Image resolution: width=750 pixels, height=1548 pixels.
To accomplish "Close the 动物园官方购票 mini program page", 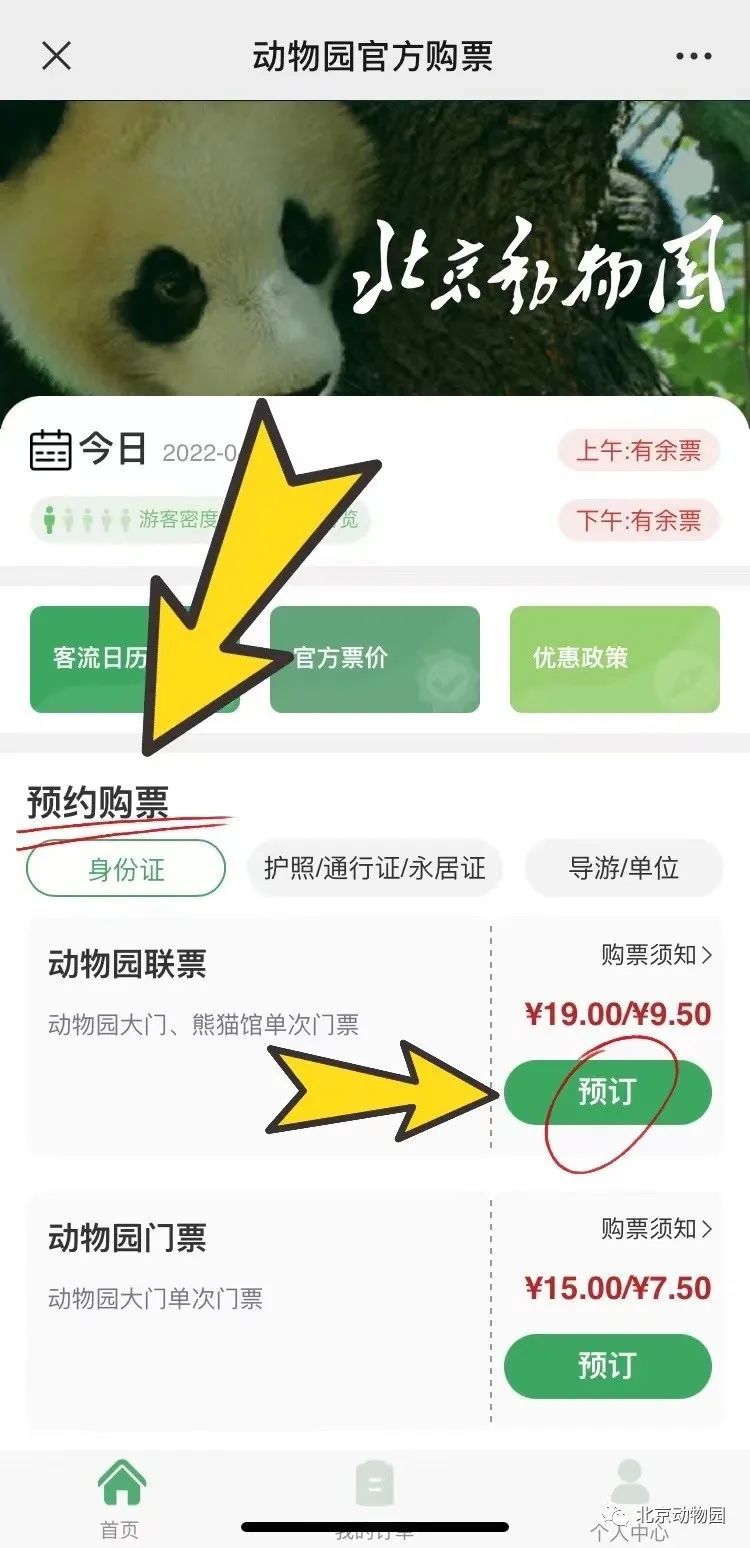I will (56, 56).
